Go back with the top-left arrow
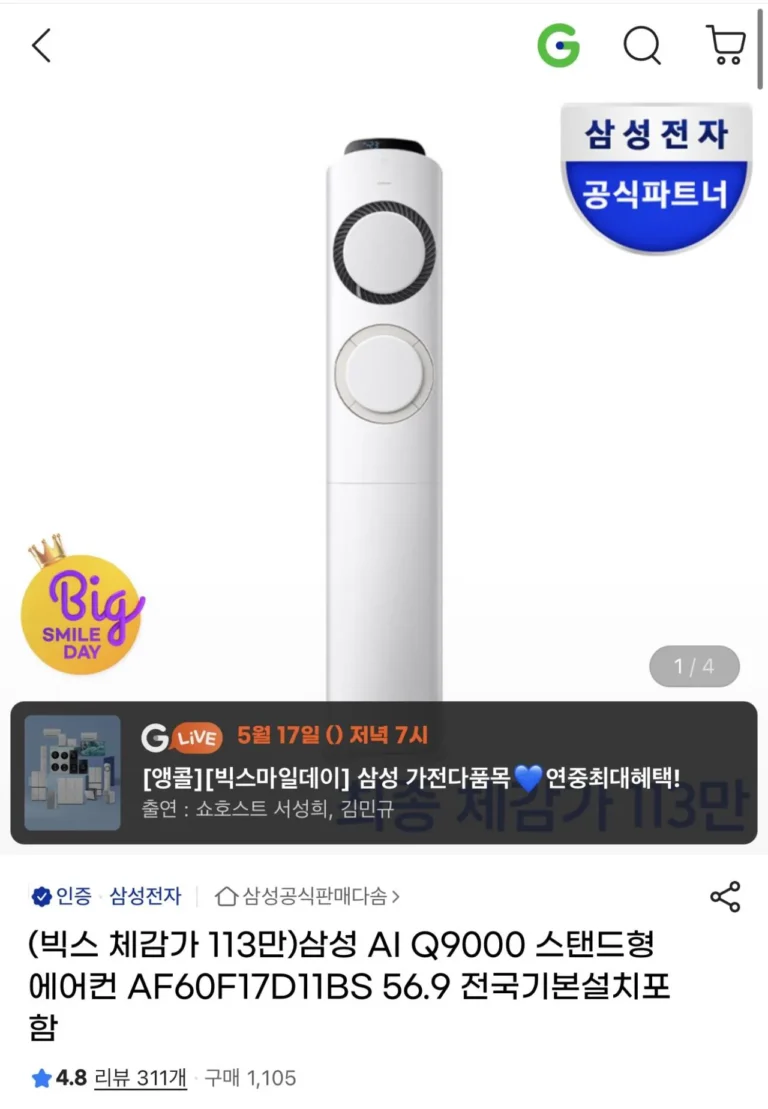This screenshot has height=1109, width=768. [42, 46]
